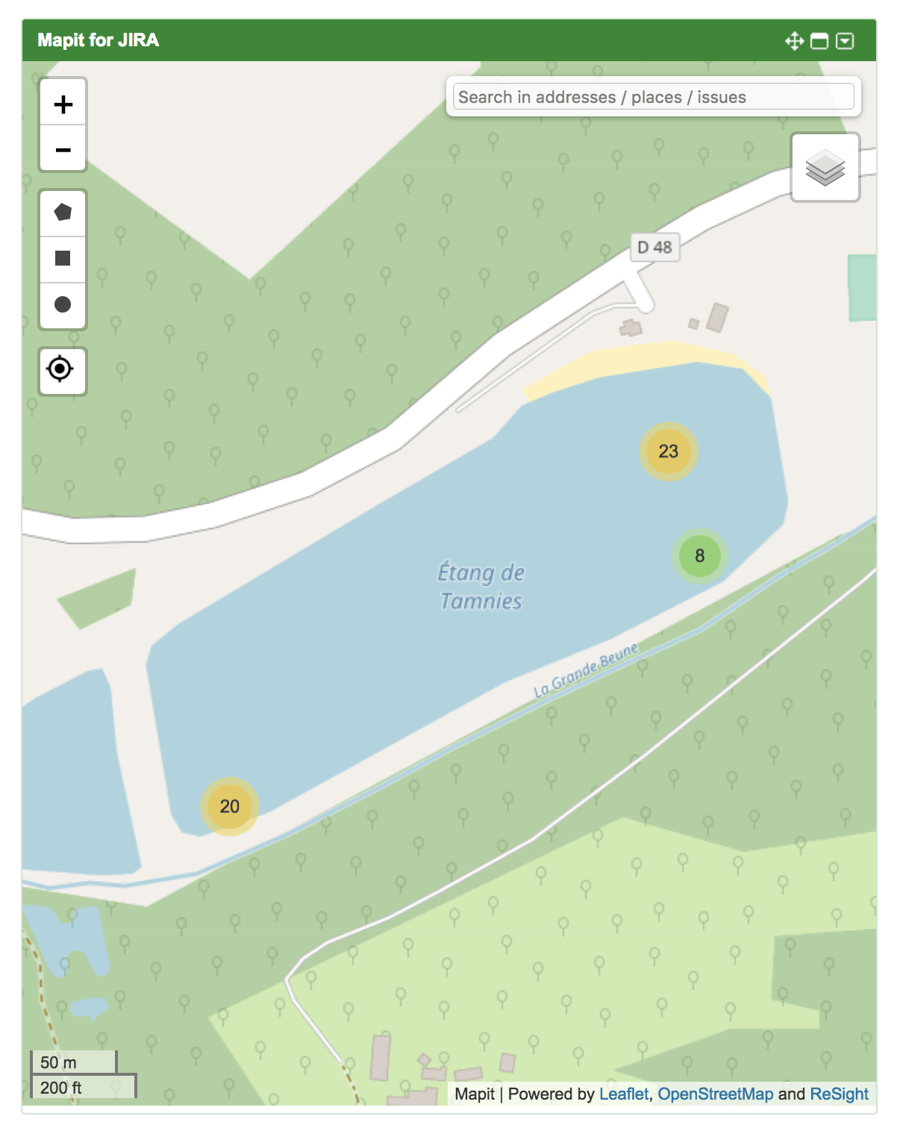Open the ReSight attribution link
Screen dimensions: 900x1128
840,1094
